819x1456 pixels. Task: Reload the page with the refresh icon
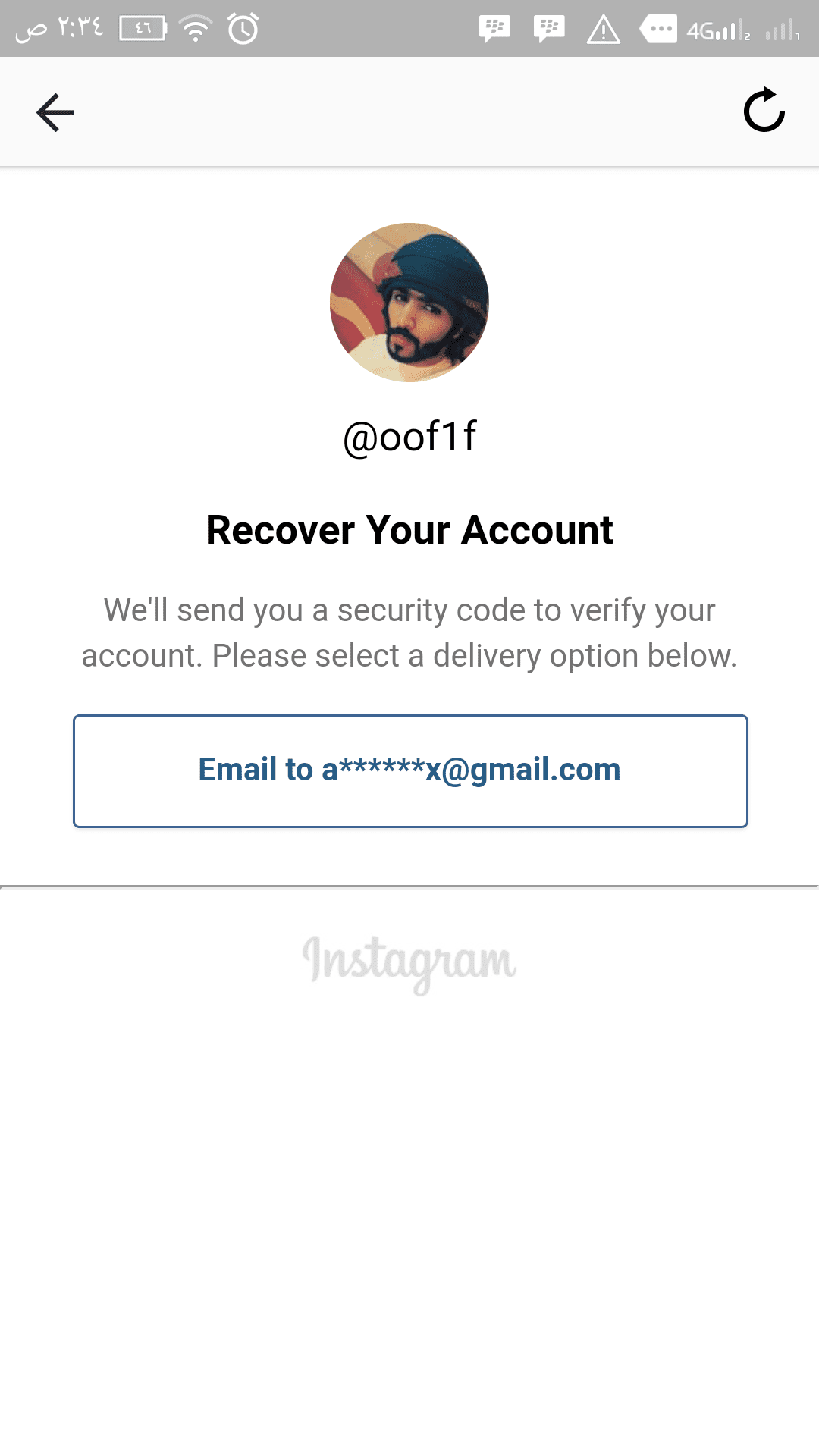pos(764,111)
